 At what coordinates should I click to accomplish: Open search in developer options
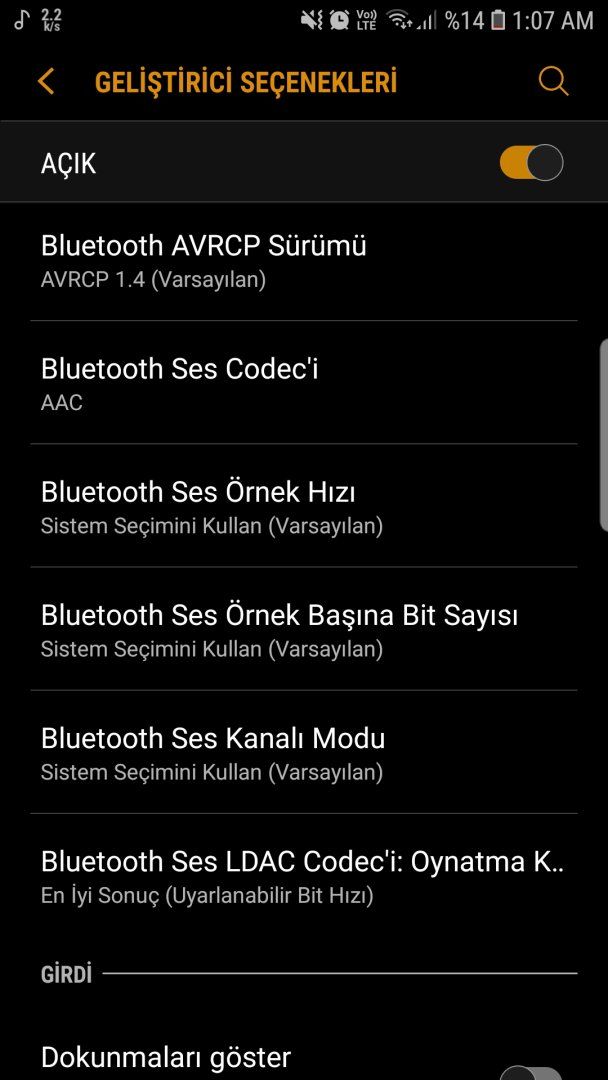(553, 81)
